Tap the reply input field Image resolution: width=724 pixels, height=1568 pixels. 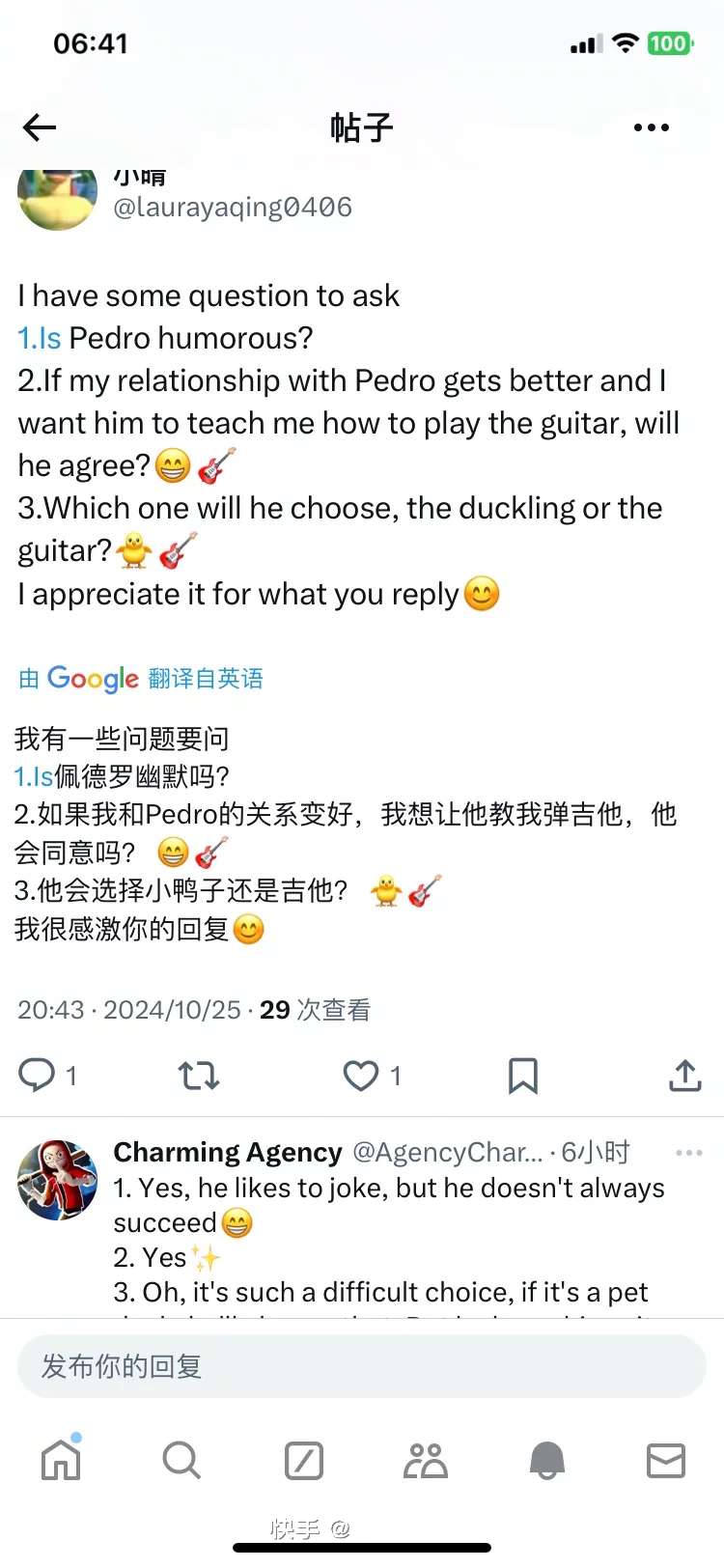[x=362, y=1366]
